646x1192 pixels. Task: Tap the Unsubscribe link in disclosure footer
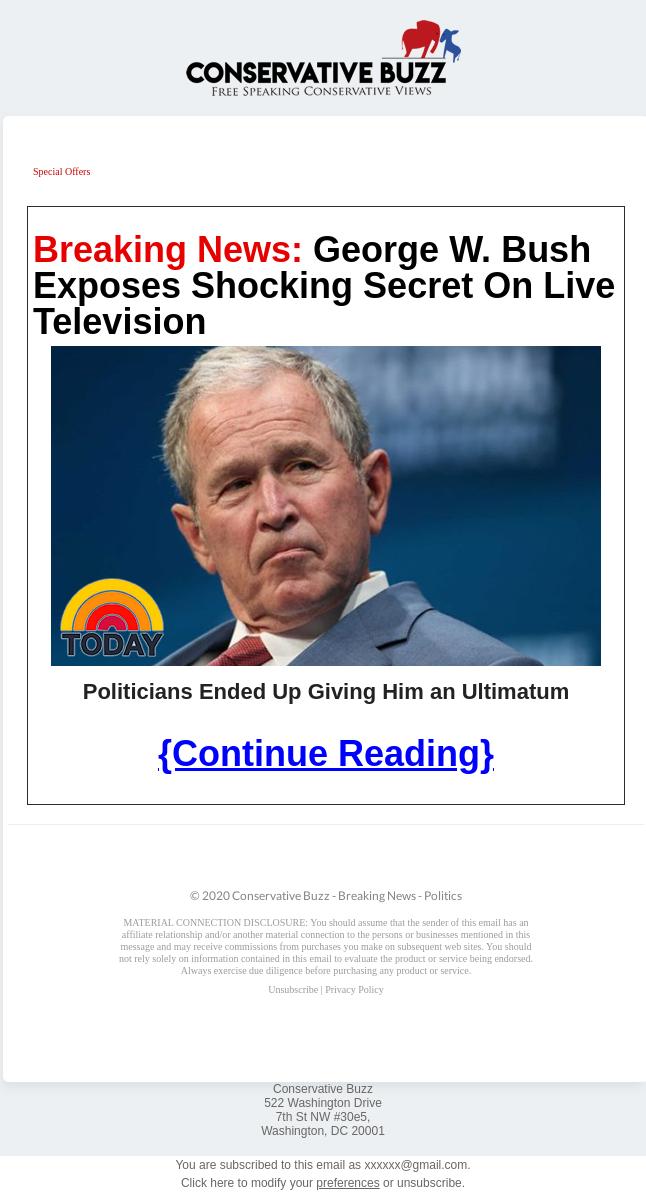pos(293,990)
